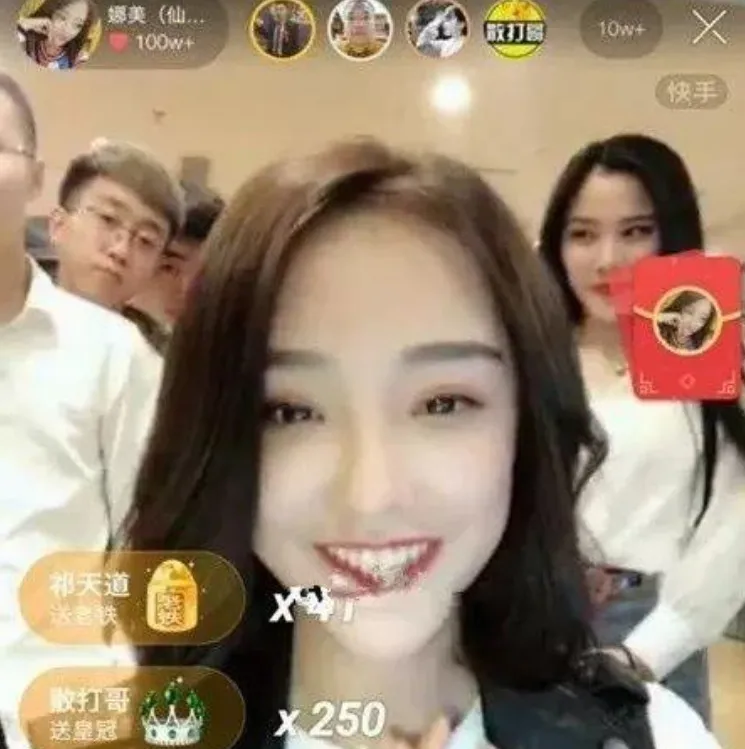745x749 pixels.
Task: Open the streamer's profile chip 娜美
Action: (x=120, y=30)
